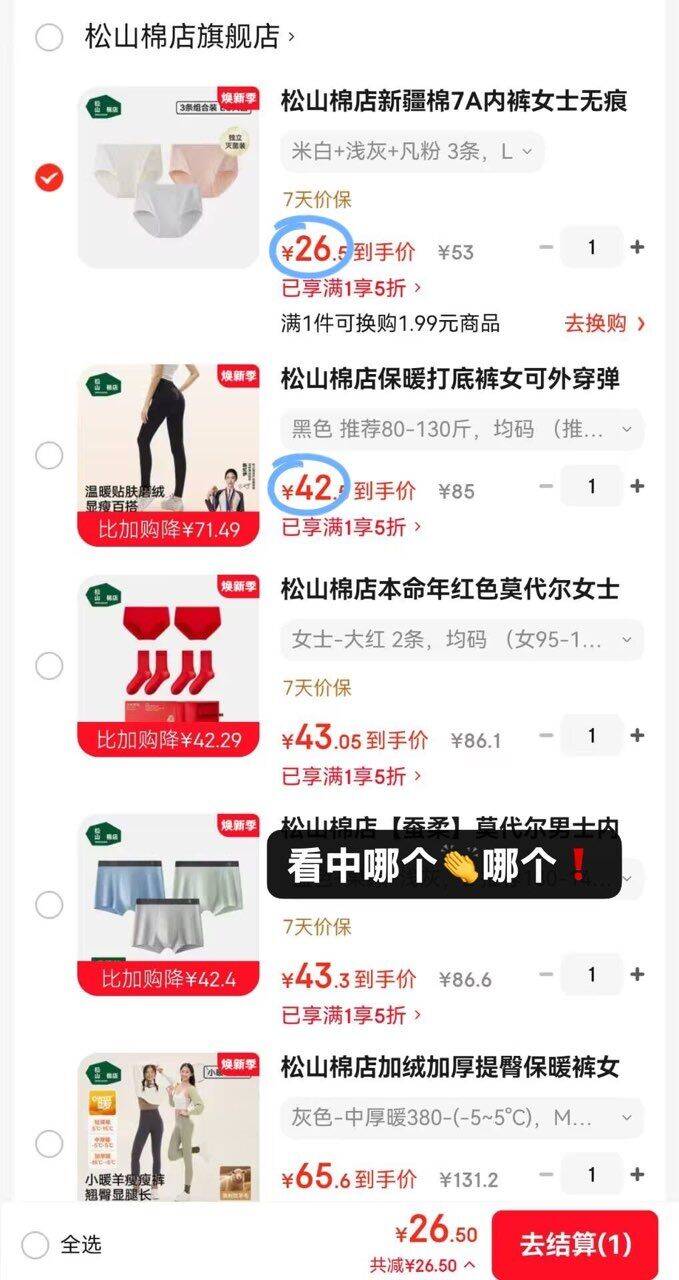Proceed to checkout with 去结算(1)
This screenshot has height=1280, width=679.
[x=574, y=1245]
